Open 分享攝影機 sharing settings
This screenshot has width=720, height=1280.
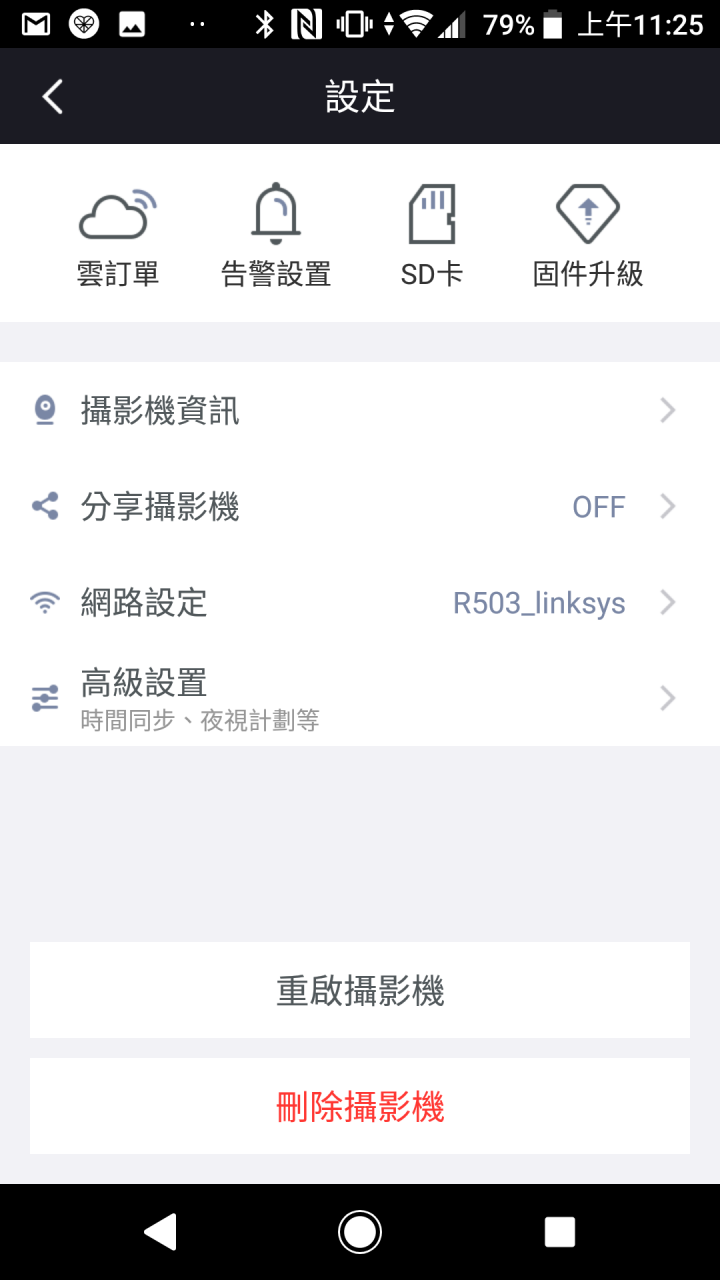tap(360, 507)
